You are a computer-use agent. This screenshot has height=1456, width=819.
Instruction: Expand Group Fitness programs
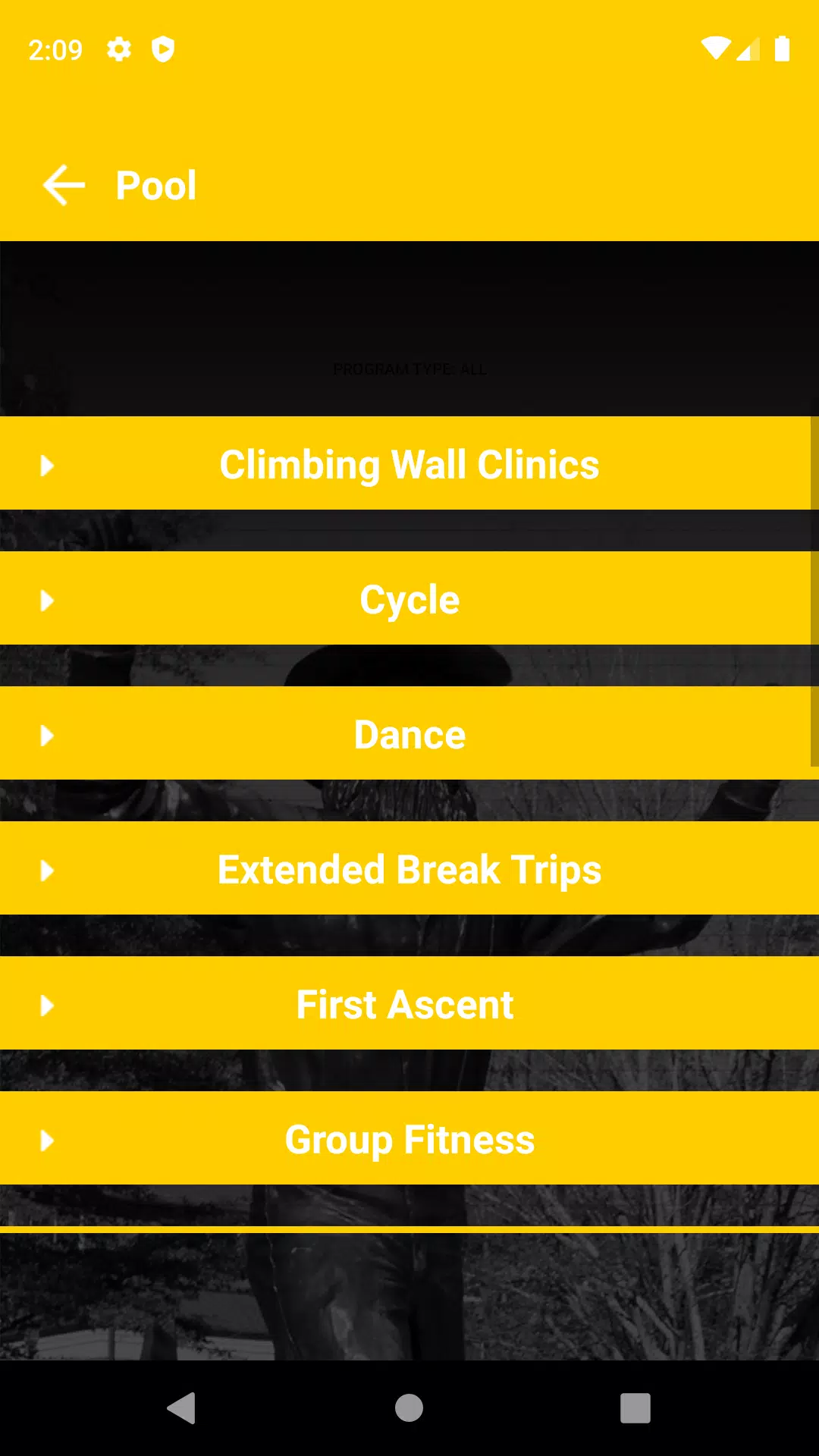coord(409,1139)
